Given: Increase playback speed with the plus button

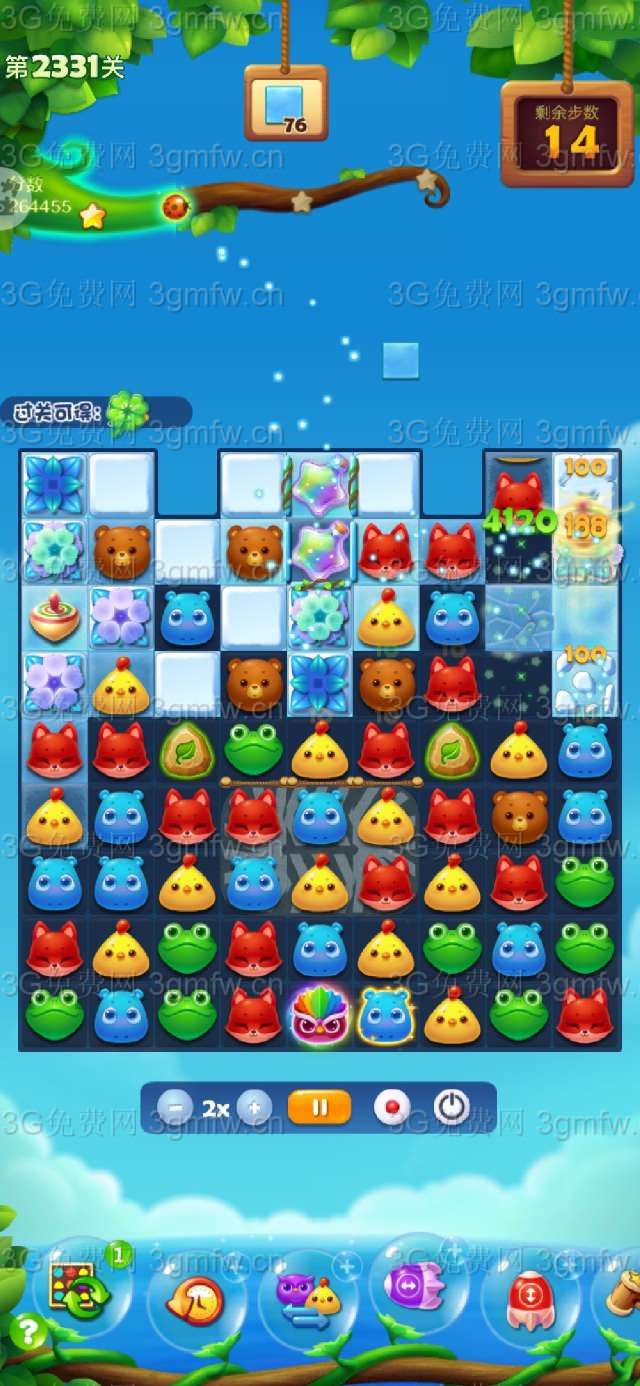Looking at the screenshot, I should pos(254,1108).
